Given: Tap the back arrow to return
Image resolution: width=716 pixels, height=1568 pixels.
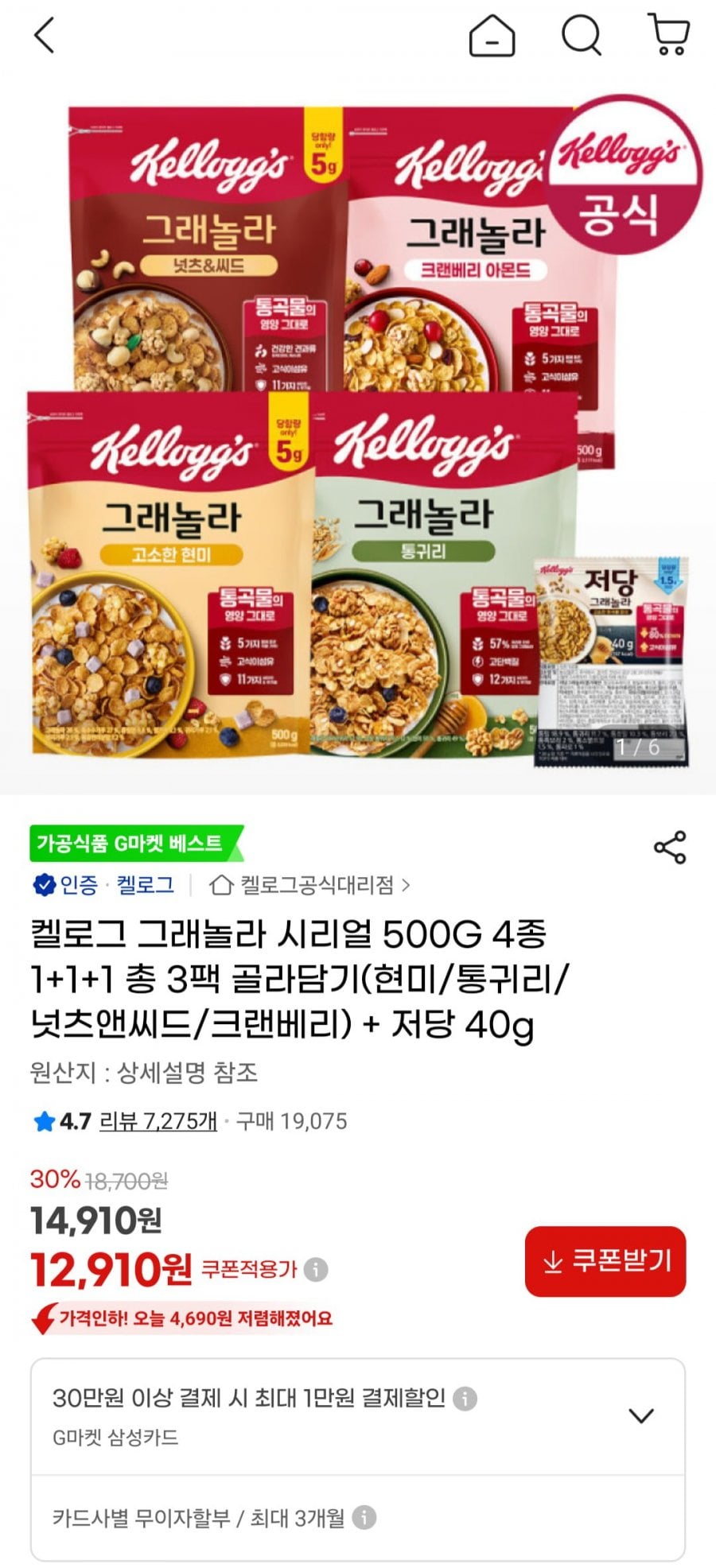Looking at the screenshot, I should [45, 36].
